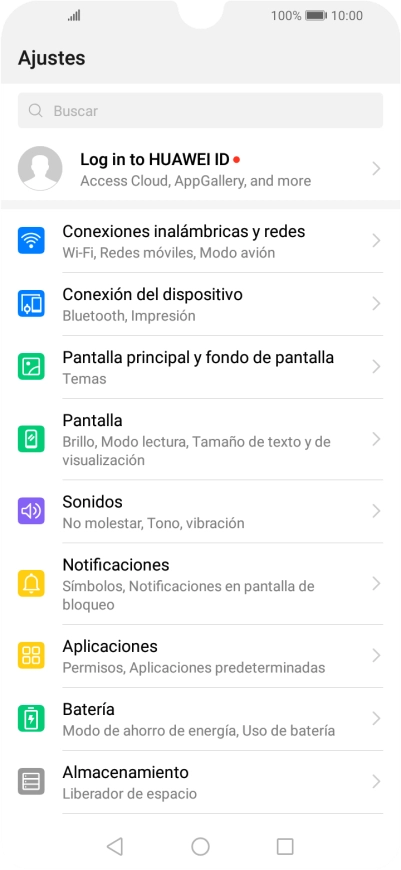Open Notificaciones settings

pos(200,584)
